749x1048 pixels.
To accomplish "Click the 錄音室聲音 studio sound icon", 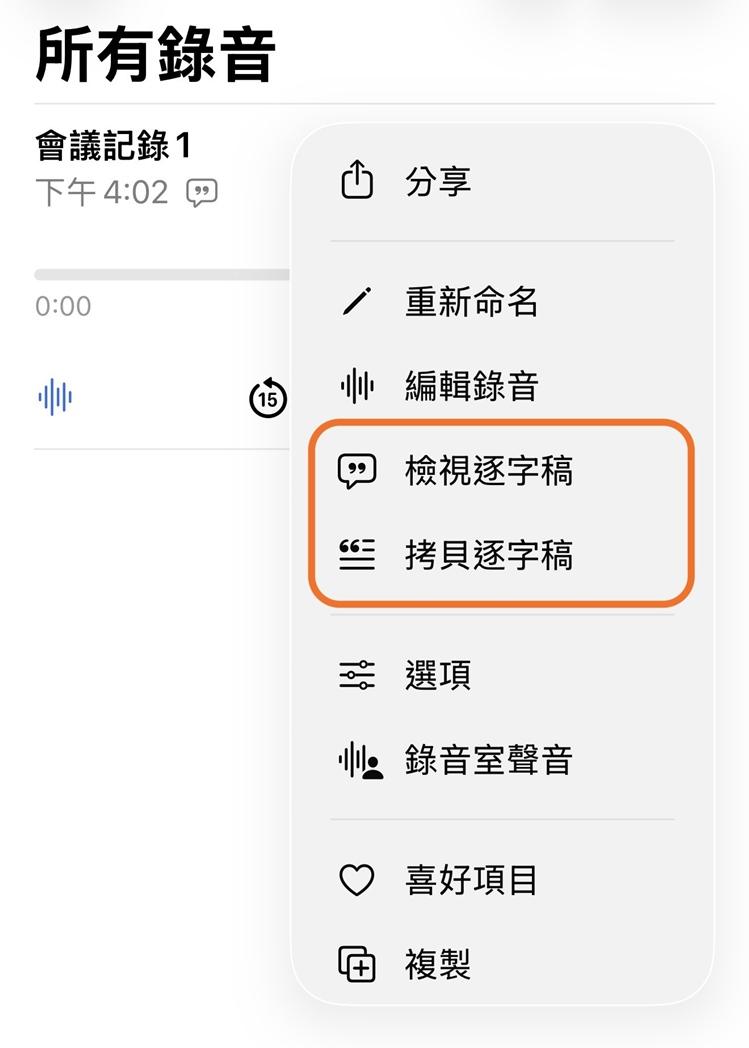I will [x=357, y=760].
